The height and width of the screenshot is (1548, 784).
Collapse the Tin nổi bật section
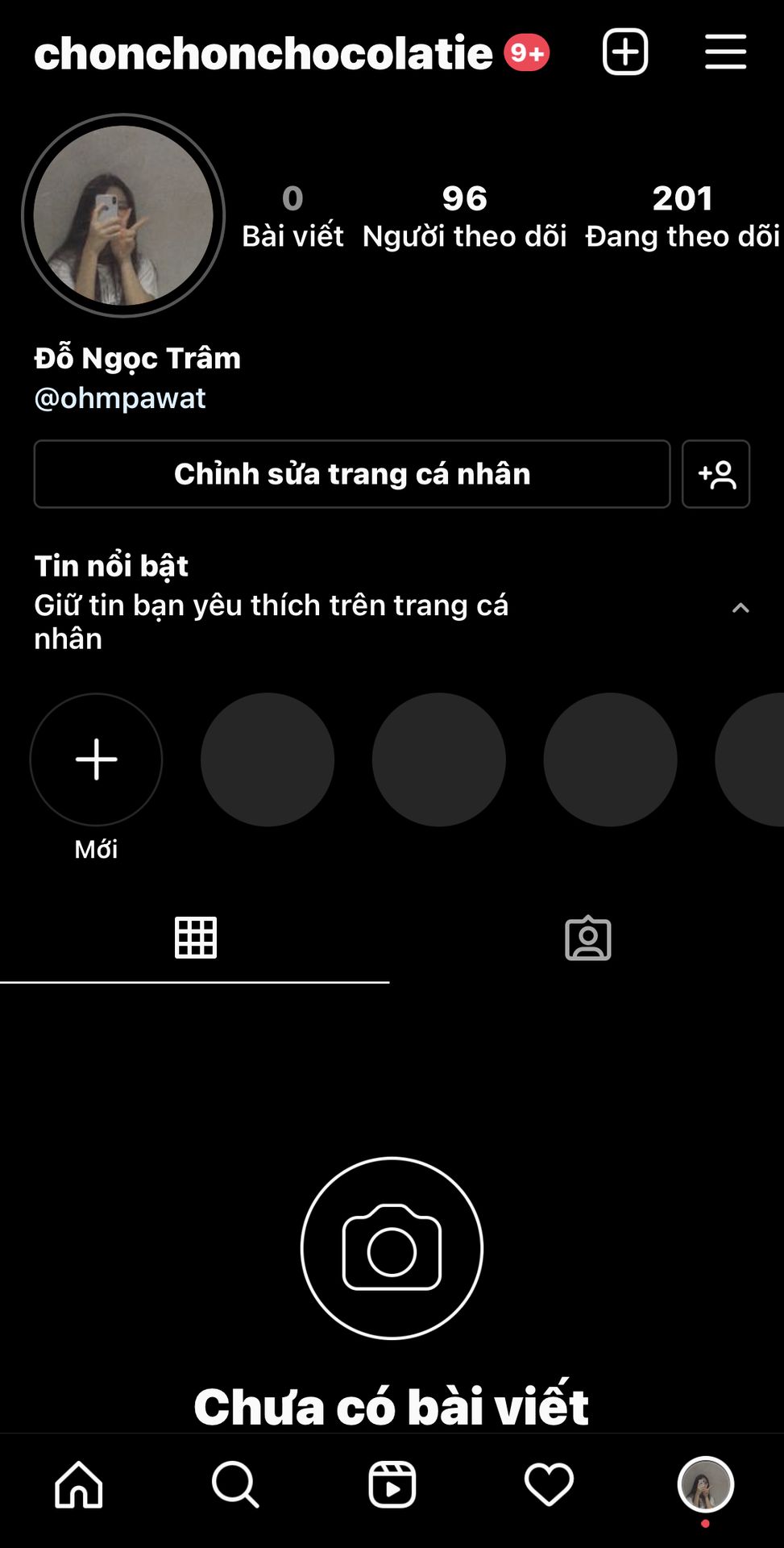[740, 608]
